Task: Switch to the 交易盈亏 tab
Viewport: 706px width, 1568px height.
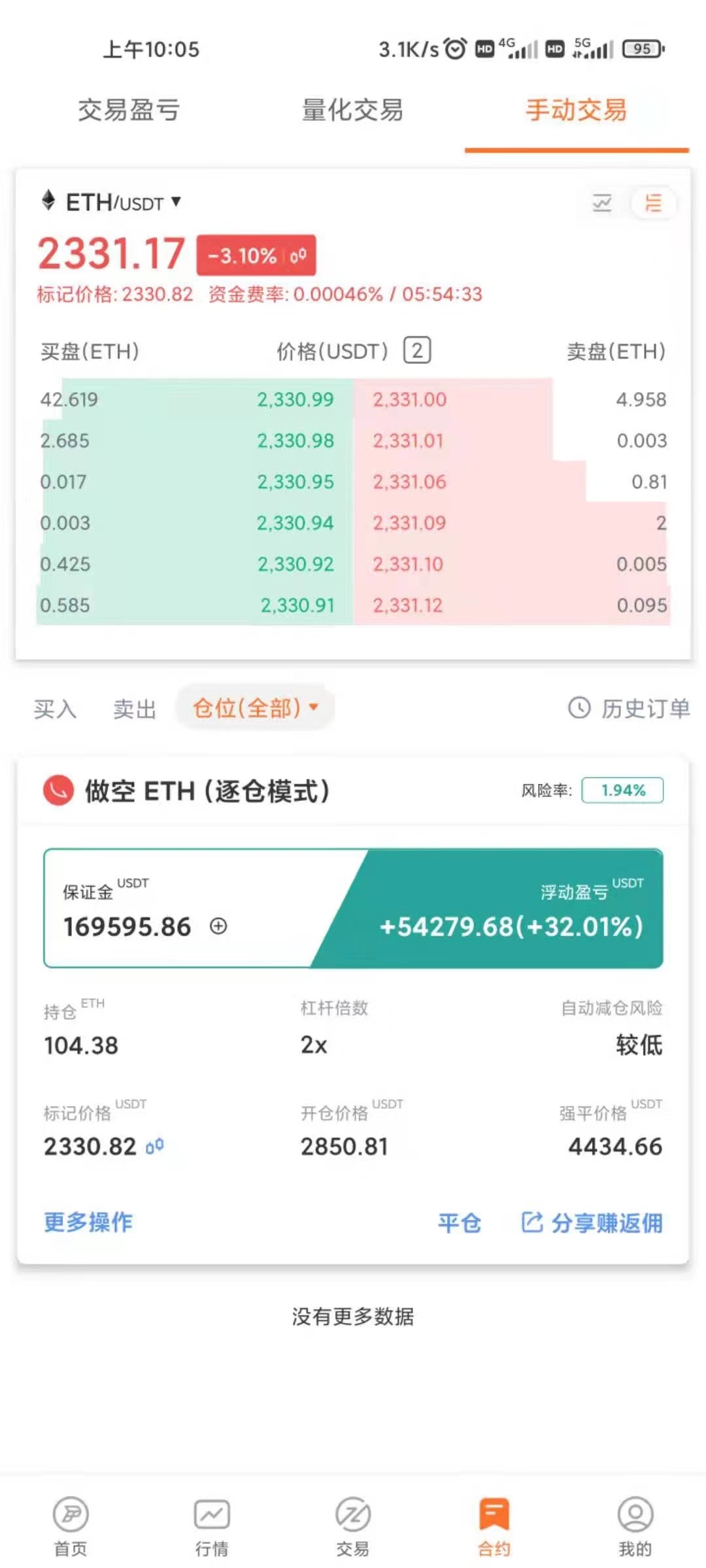Action: tap(129, 110)
